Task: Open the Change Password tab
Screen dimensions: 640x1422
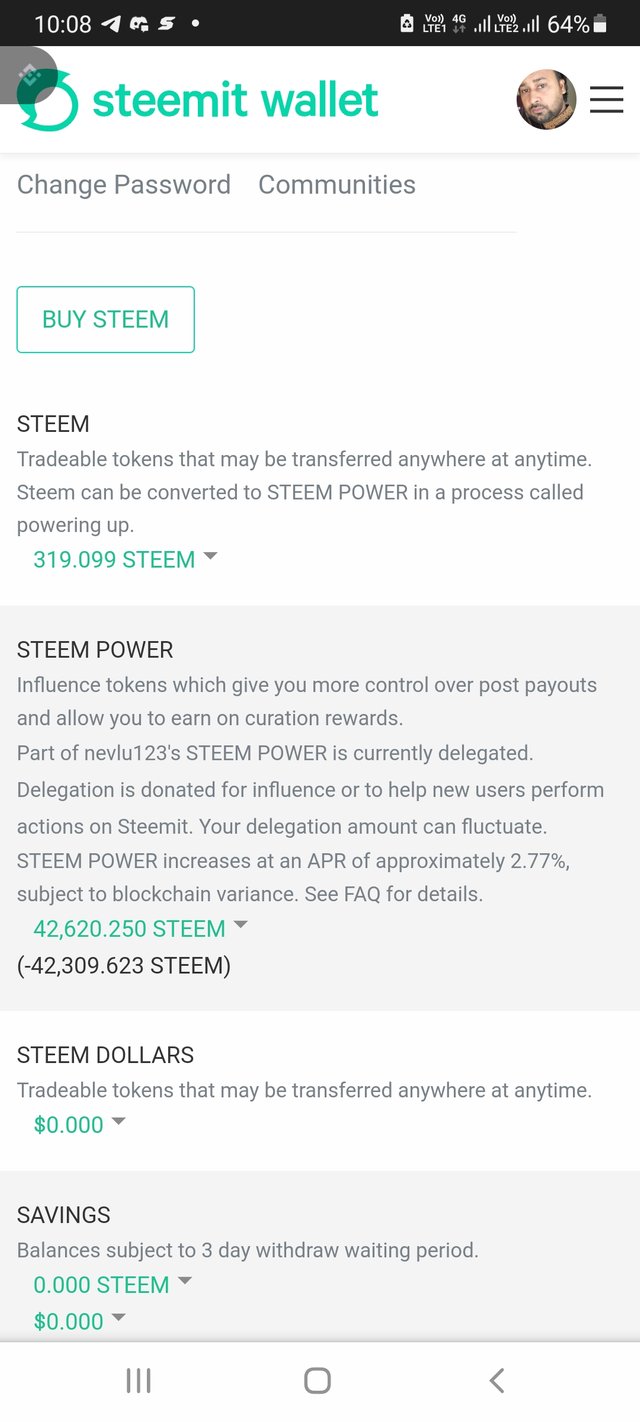Action: [124, 185]
